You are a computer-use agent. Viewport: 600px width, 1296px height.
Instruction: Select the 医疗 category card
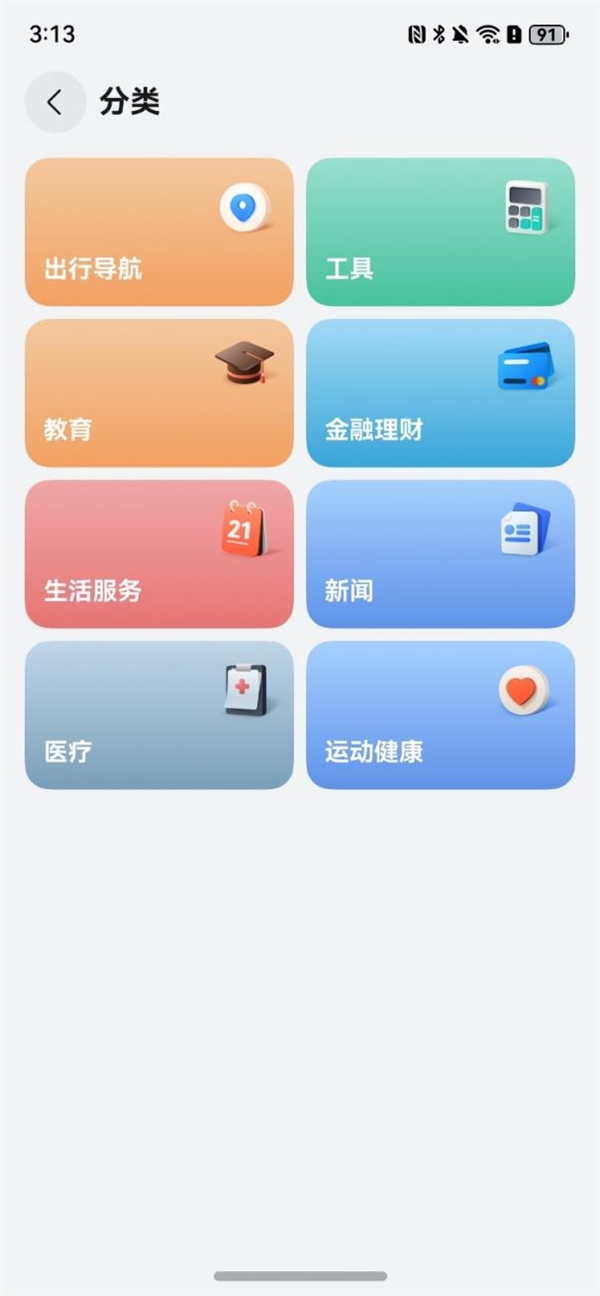click(159, 715)
